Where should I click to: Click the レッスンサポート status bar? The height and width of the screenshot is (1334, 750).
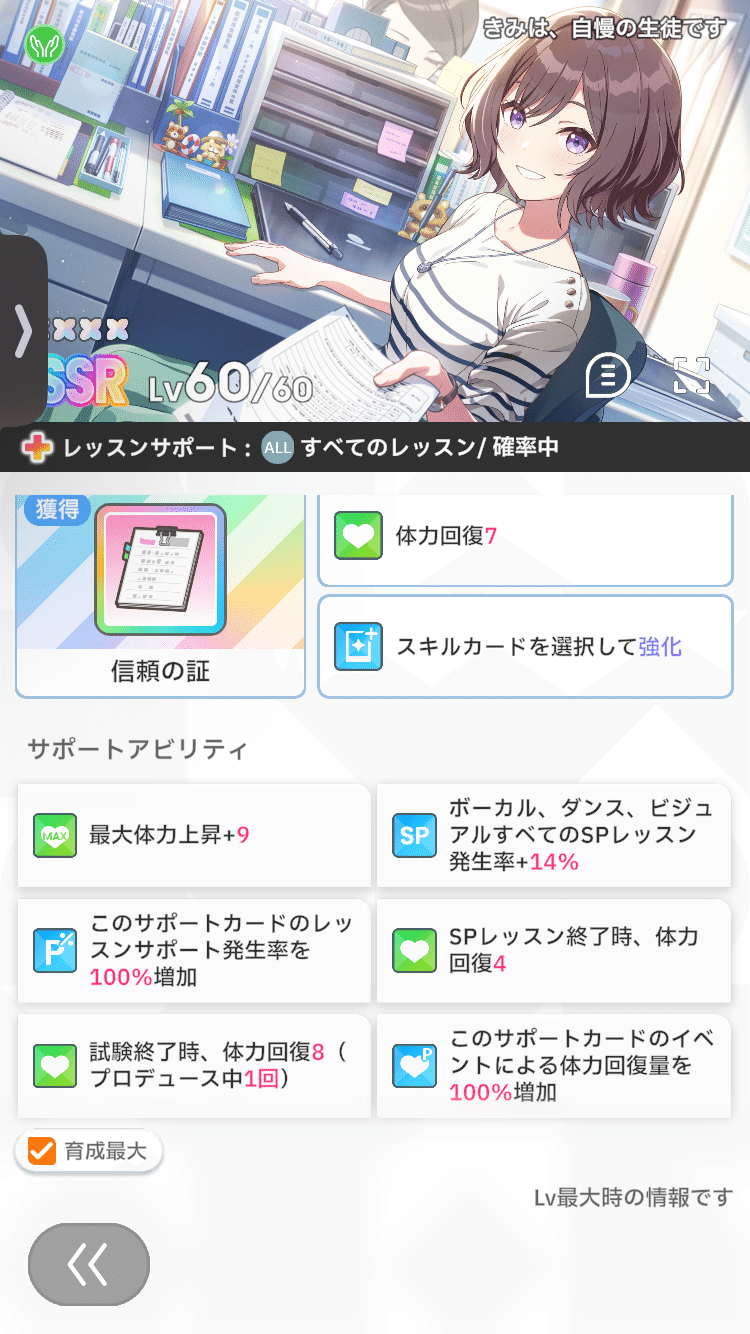[375, 448]
